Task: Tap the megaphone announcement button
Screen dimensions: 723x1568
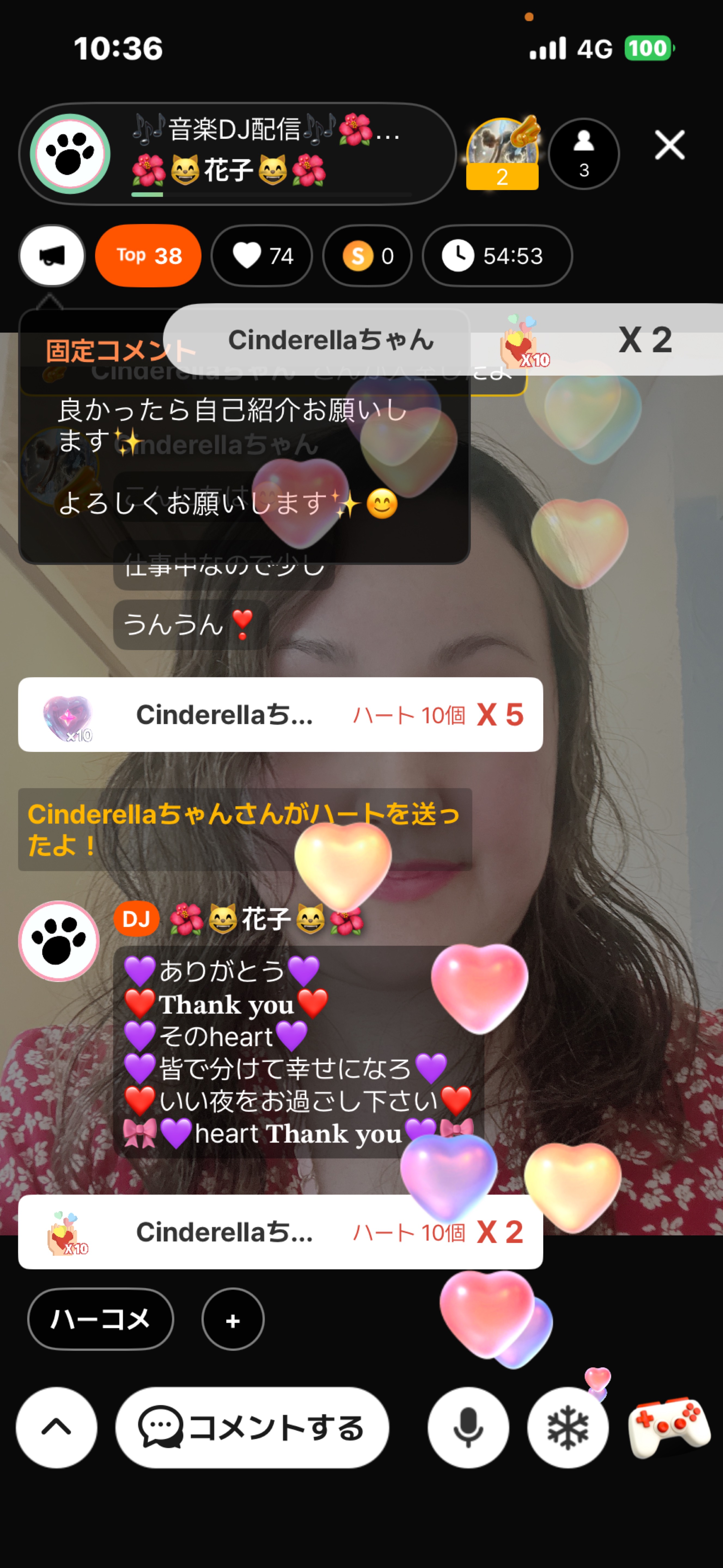Action: pos(52,256)
